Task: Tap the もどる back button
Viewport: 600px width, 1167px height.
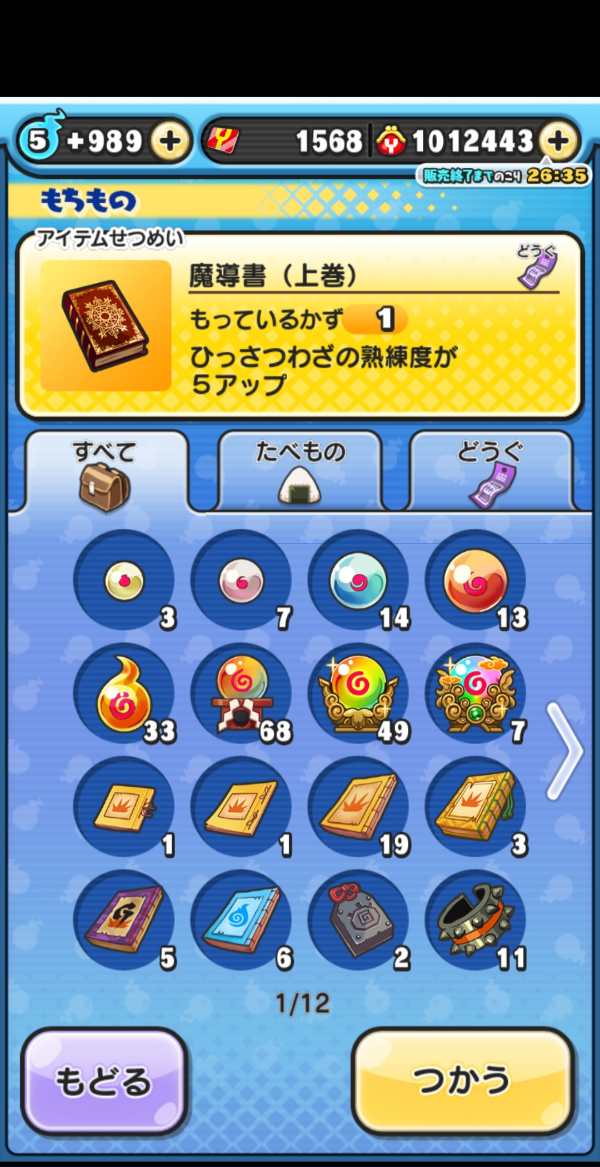Action: point(104,1081)
